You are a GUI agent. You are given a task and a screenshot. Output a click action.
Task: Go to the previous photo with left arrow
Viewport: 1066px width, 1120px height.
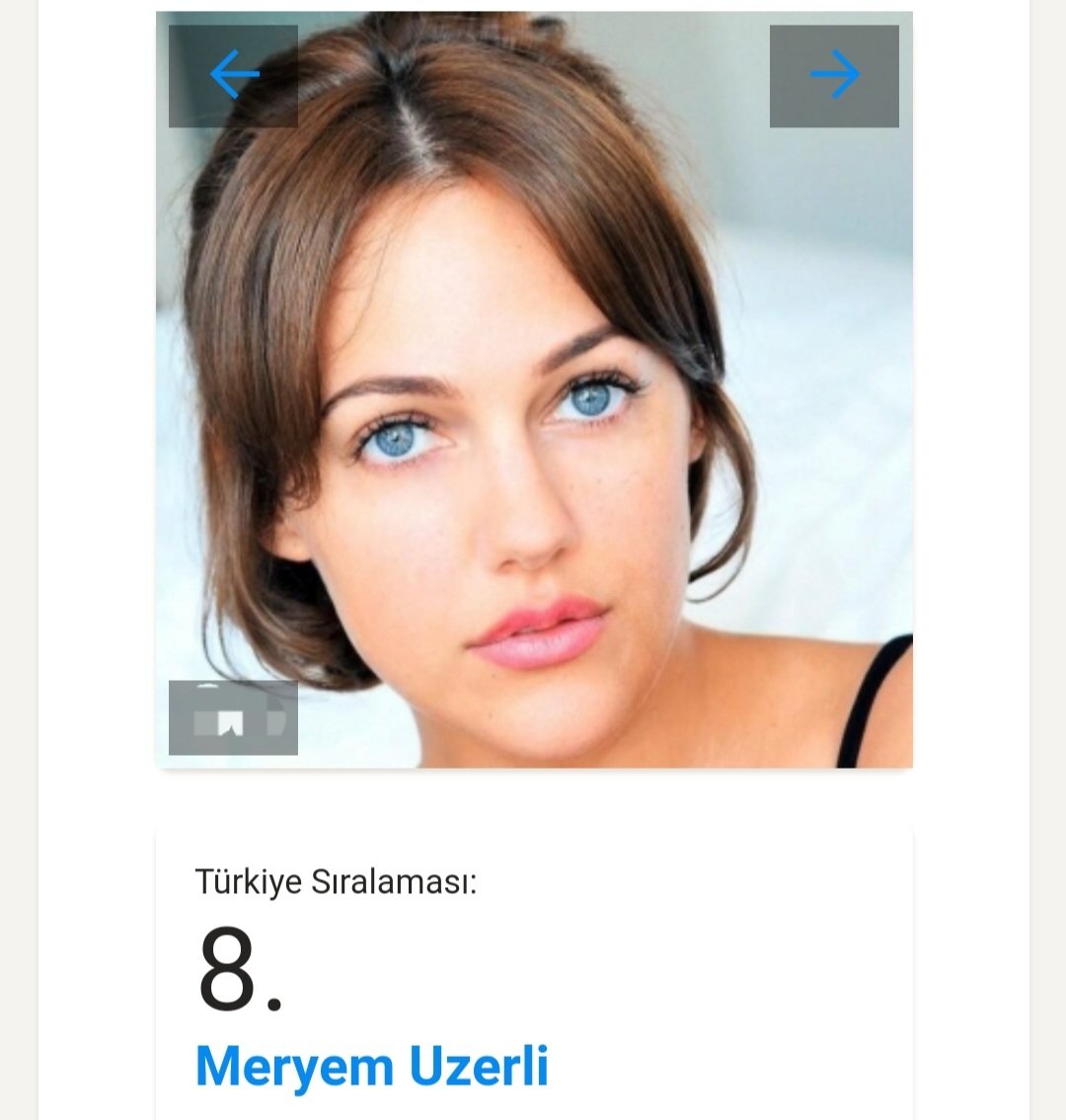(x=233, y=76)
